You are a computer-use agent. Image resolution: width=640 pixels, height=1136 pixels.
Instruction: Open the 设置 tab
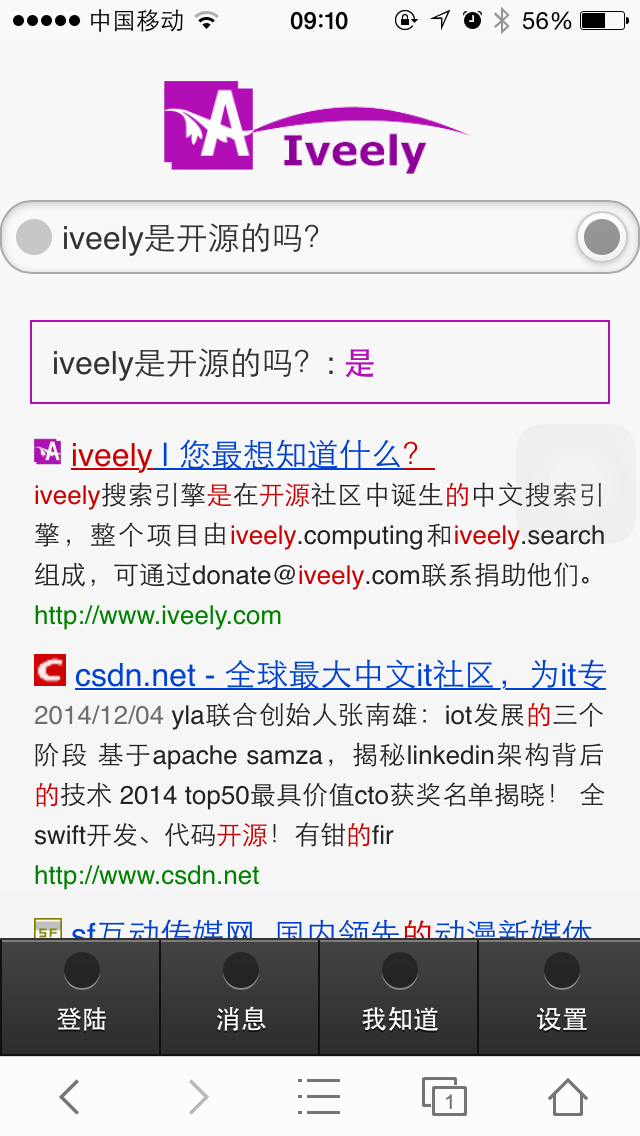560,997
